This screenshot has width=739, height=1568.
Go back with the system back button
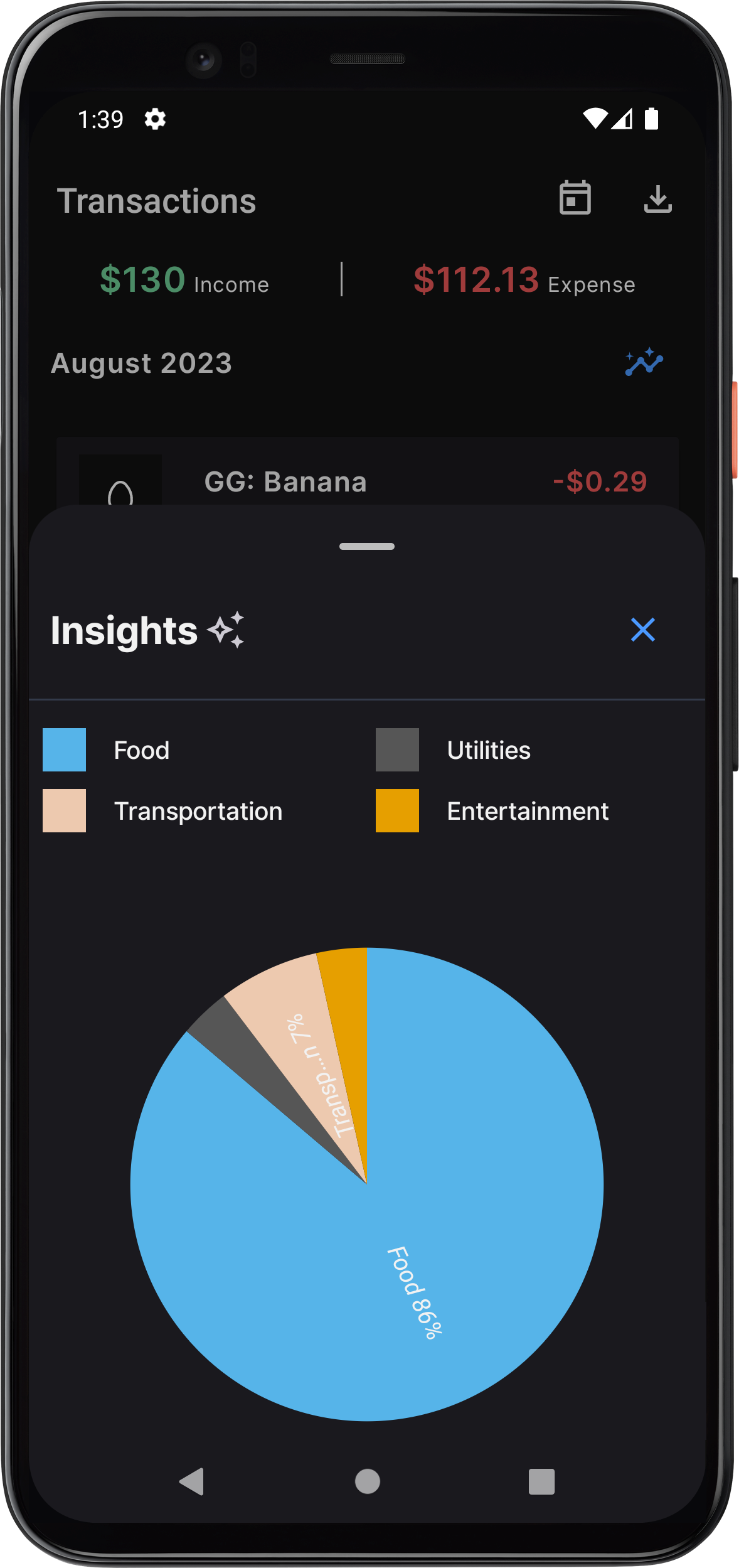pyautogui.click(x=192, y=1482)
